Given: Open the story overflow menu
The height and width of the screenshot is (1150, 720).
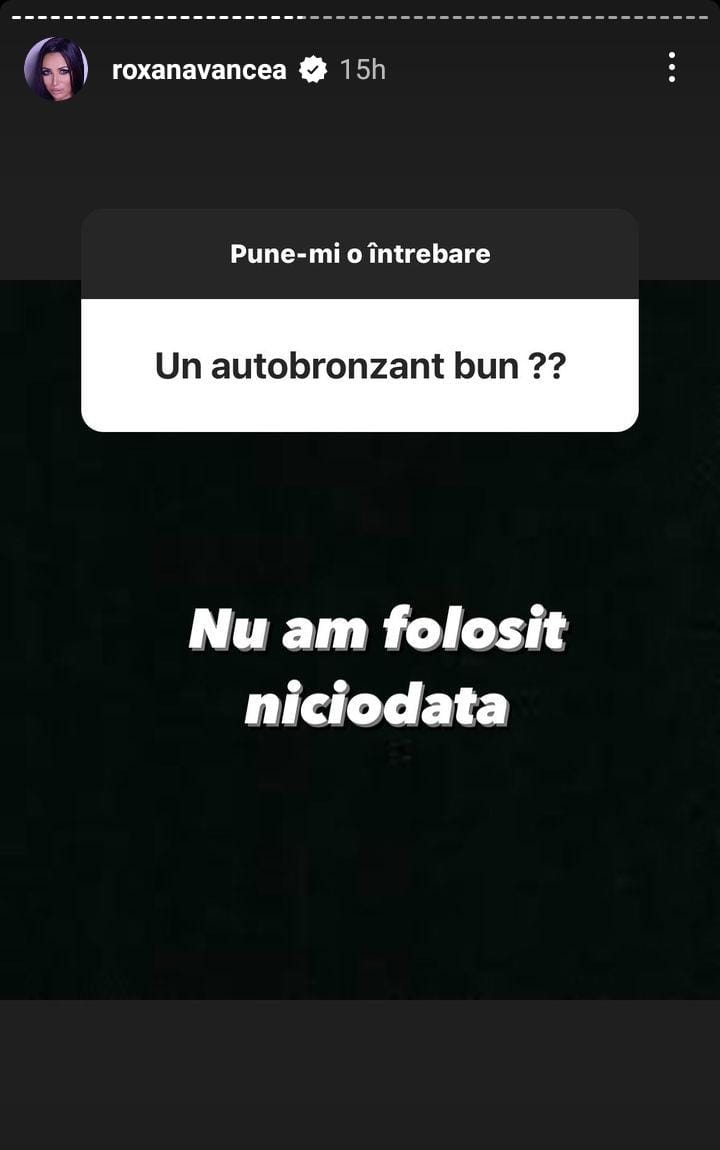Looking at the screenshot, I should [671, 68].
